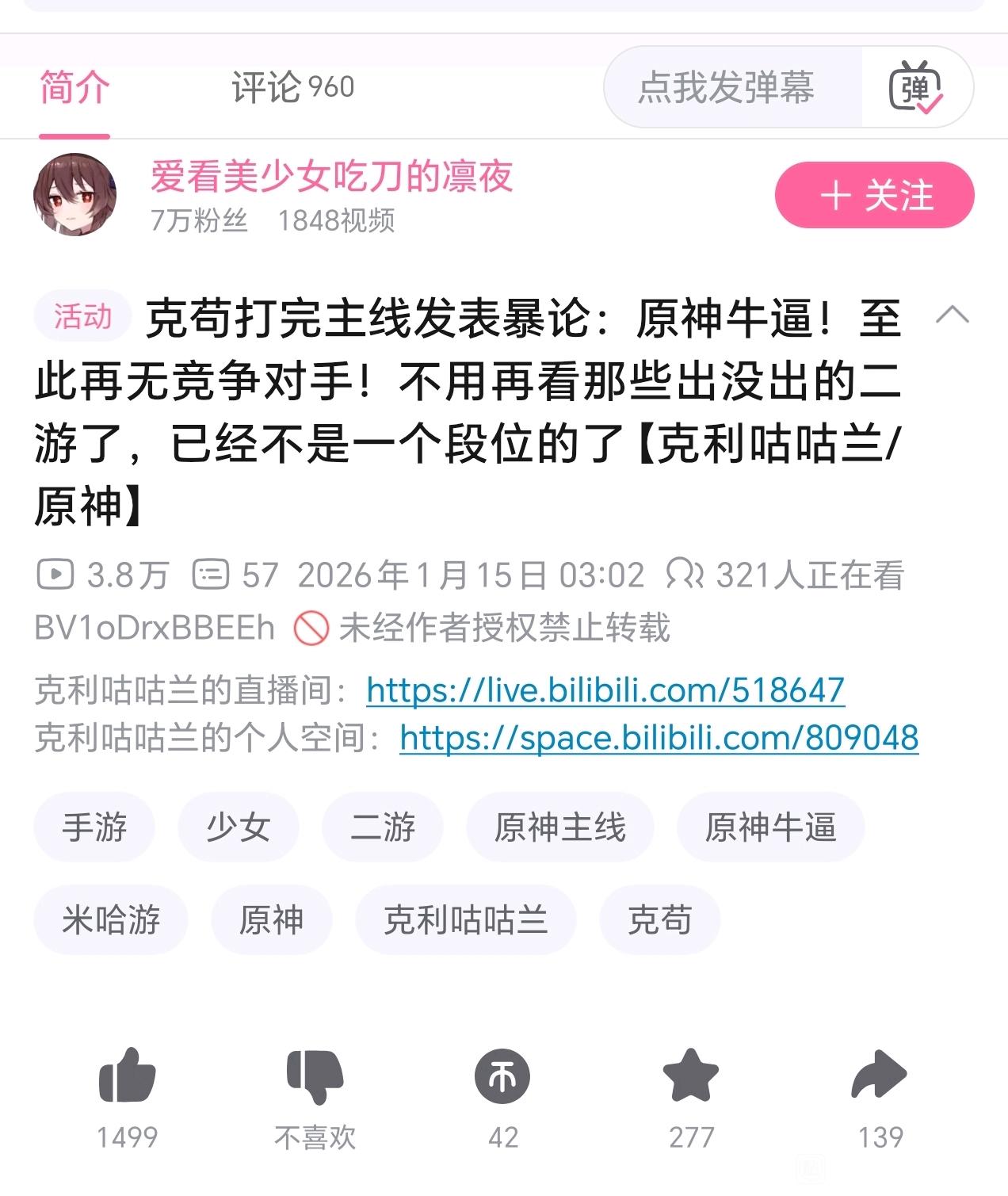Open the live.bilibili.com/518647 link
The width and height of the screenshot is (1008, 1196).
click(605, 690)
